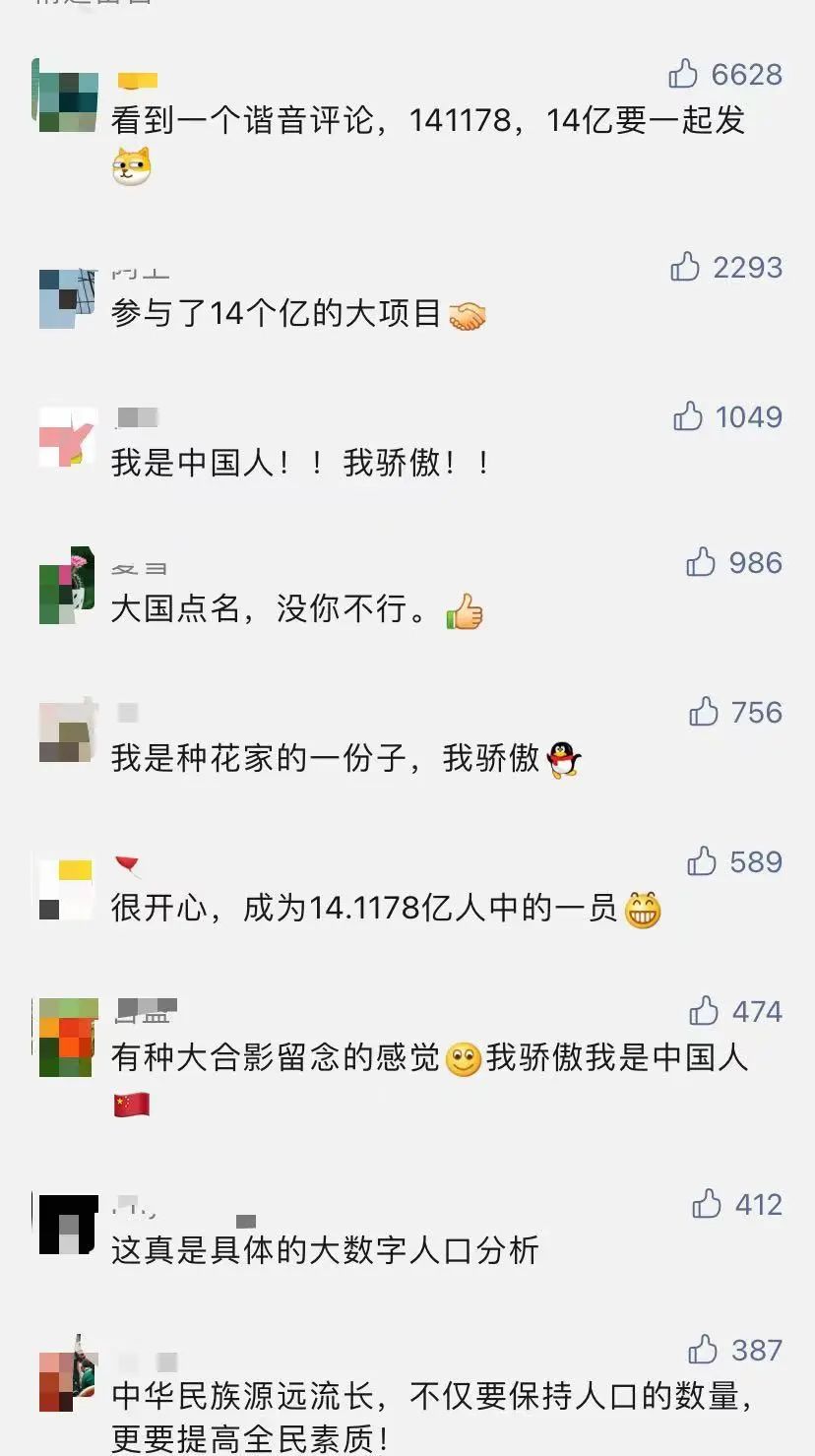
Task: Like the comment 有种大合影留念的感觉
Action: coord(704,1011)
